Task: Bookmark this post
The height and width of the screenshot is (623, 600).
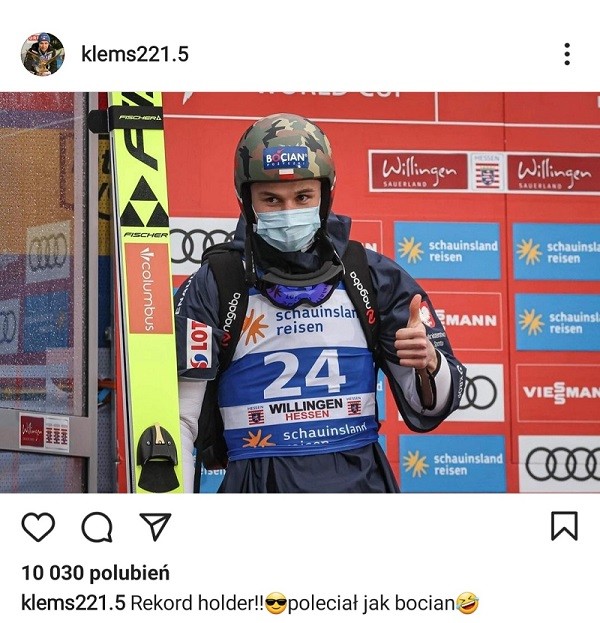Action: (x=564, y=526)
